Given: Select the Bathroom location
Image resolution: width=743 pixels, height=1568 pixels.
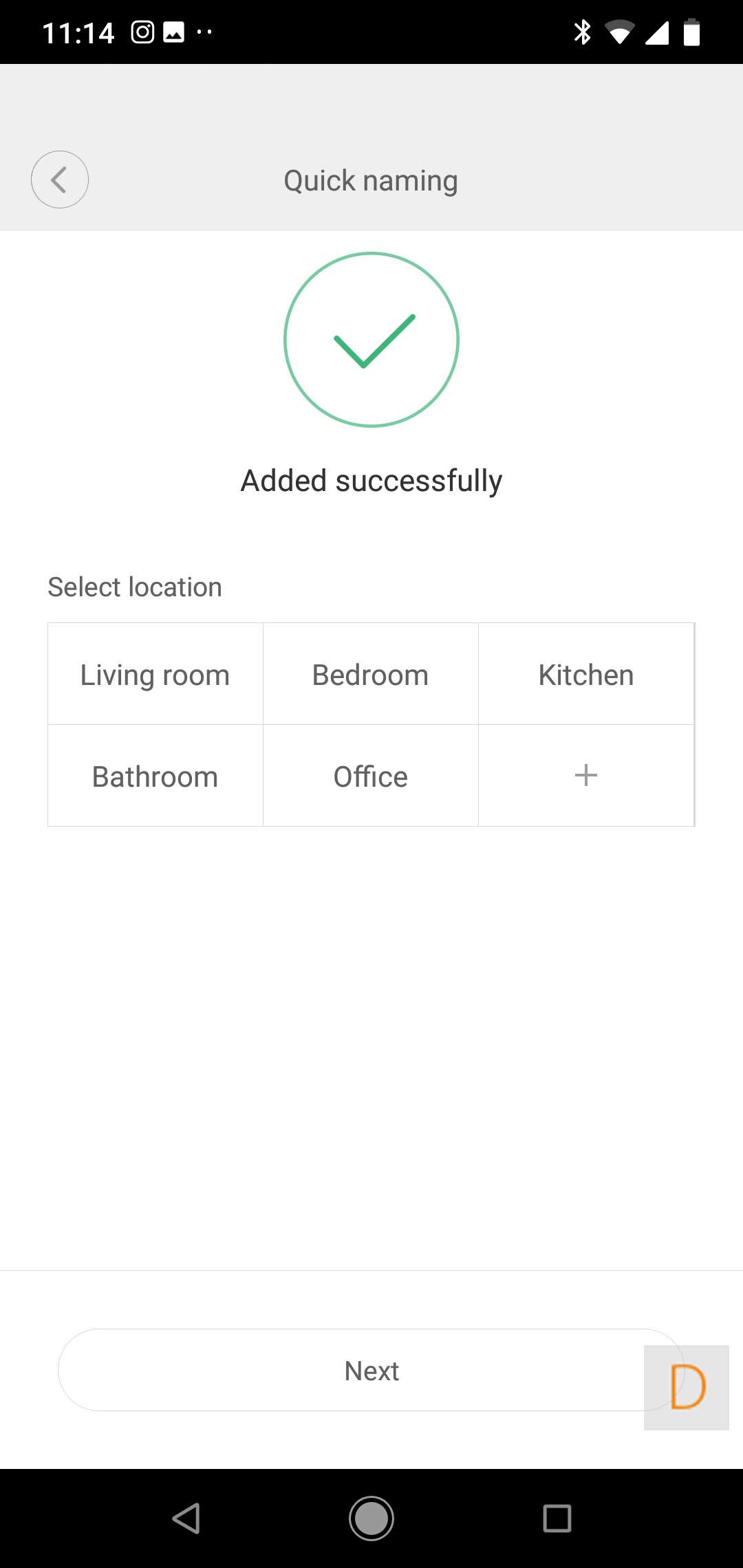Looking at the screenshot, I should (155, 776).
